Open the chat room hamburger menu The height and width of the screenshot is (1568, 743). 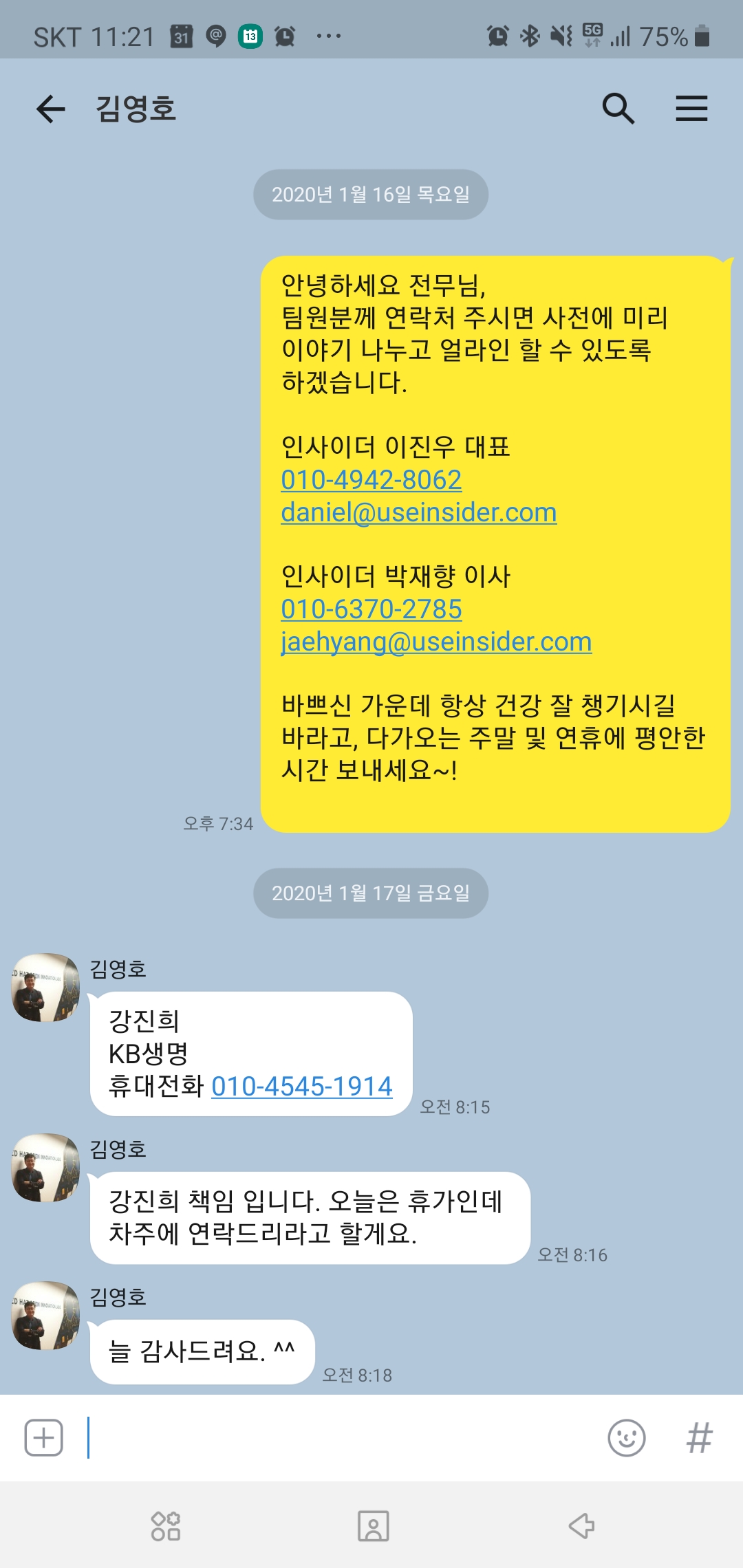[691, 109]
